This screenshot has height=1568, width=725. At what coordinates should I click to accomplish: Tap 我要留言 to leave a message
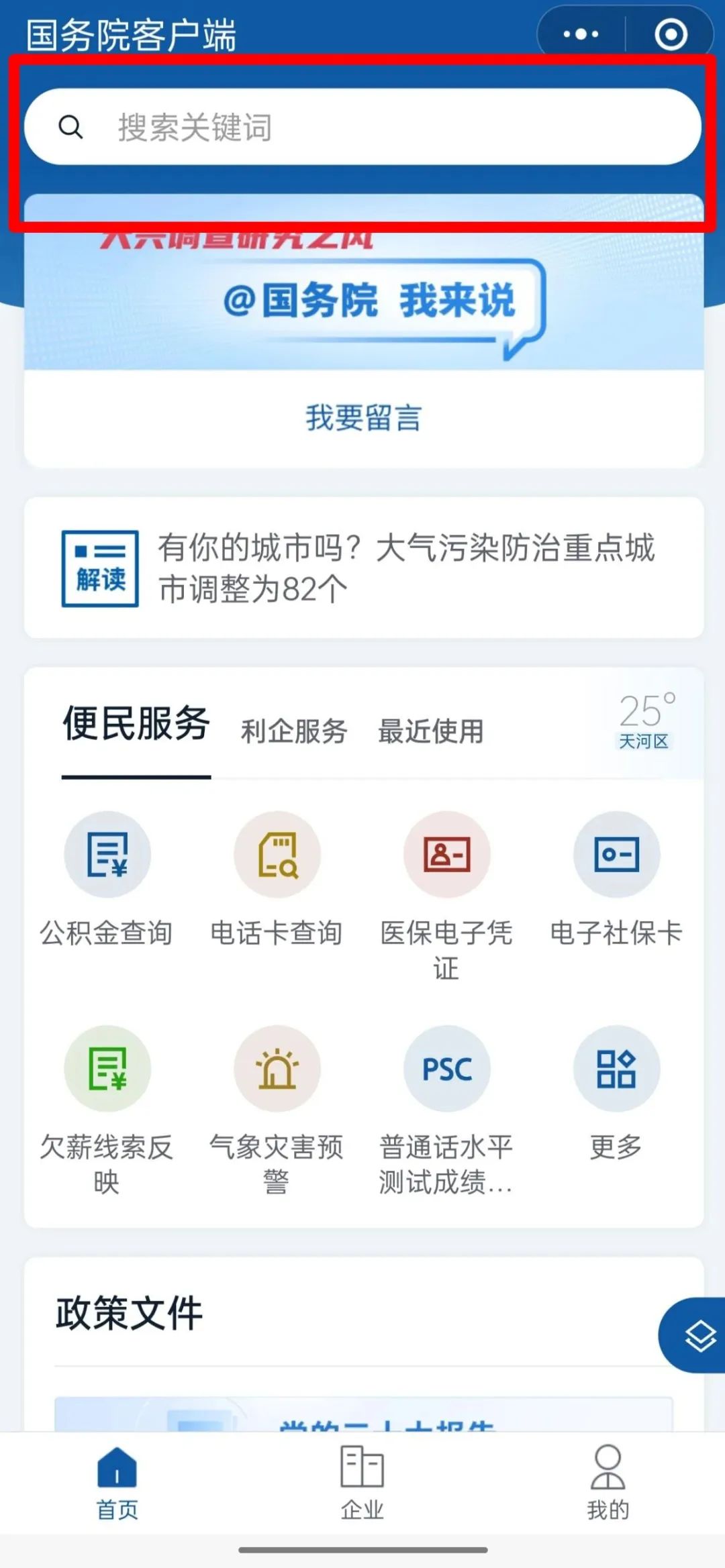point(364,418)
